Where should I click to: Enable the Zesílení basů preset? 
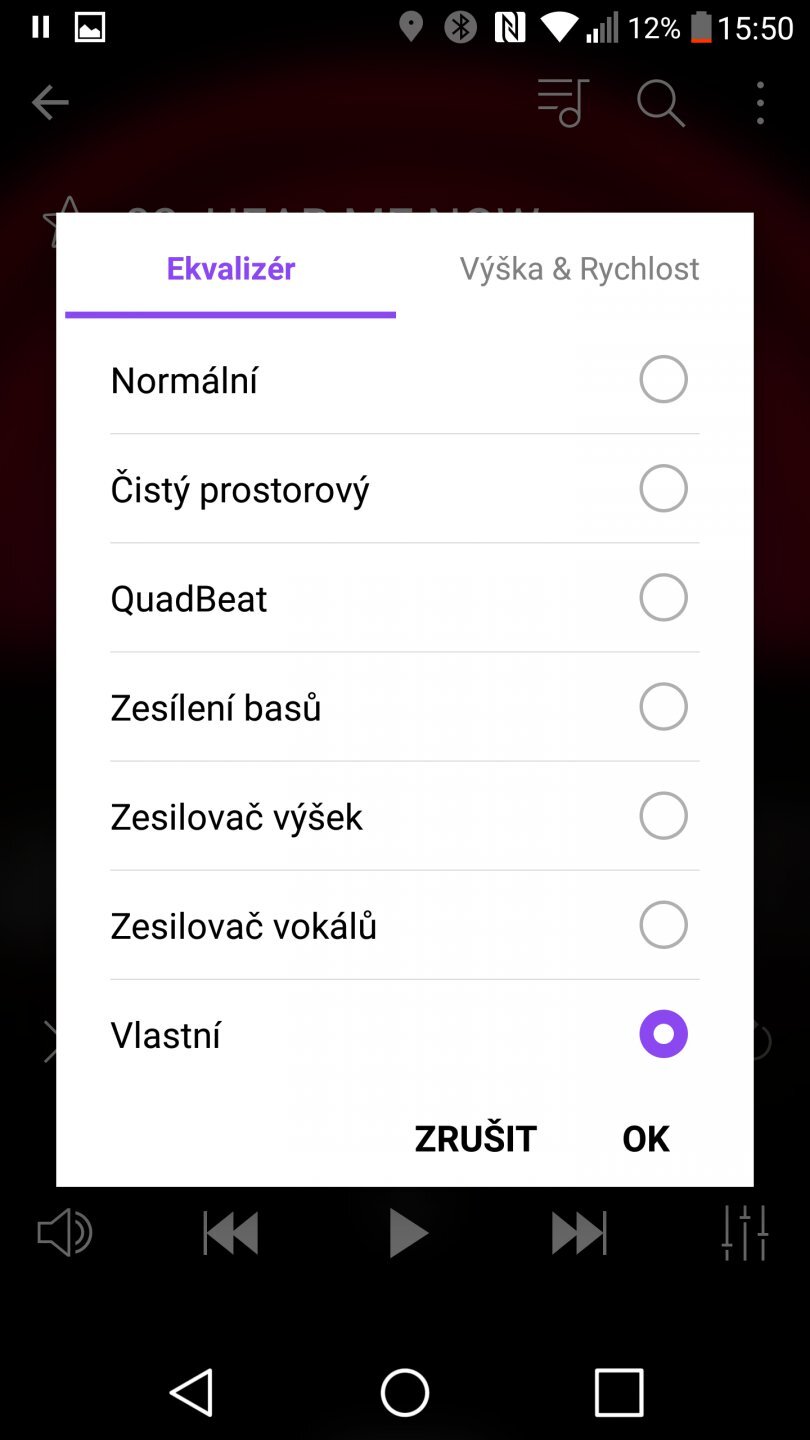click(x=663, y=707)
